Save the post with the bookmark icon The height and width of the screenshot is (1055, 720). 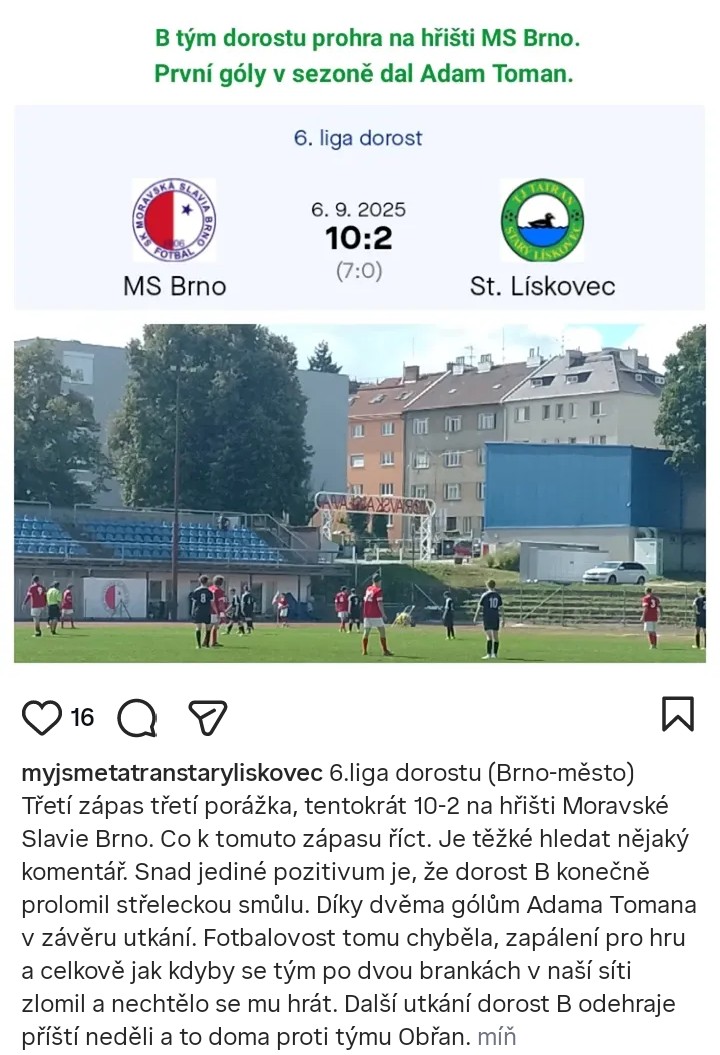click(677, 714)
